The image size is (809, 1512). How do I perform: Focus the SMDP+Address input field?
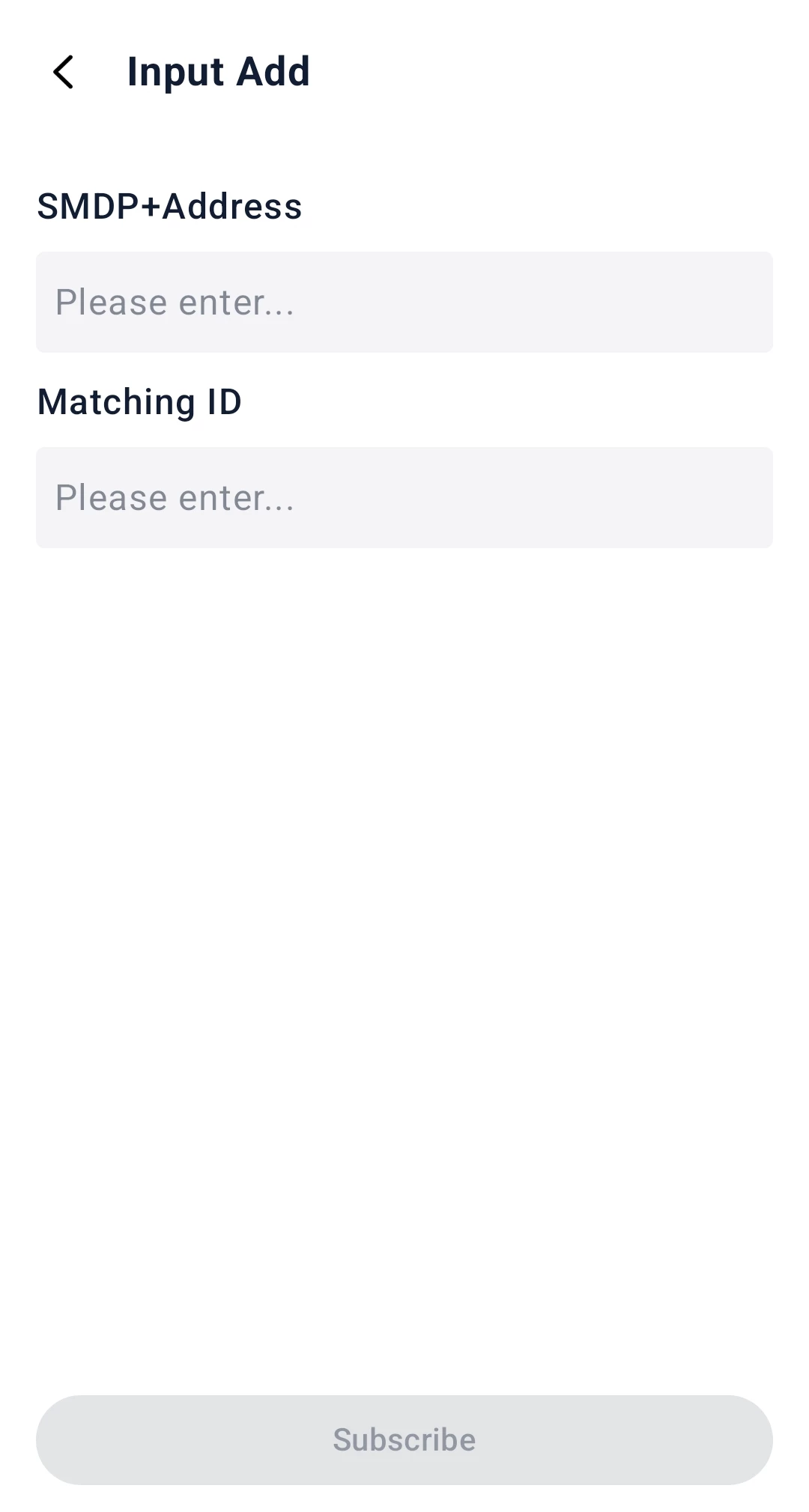pos(404,302)
